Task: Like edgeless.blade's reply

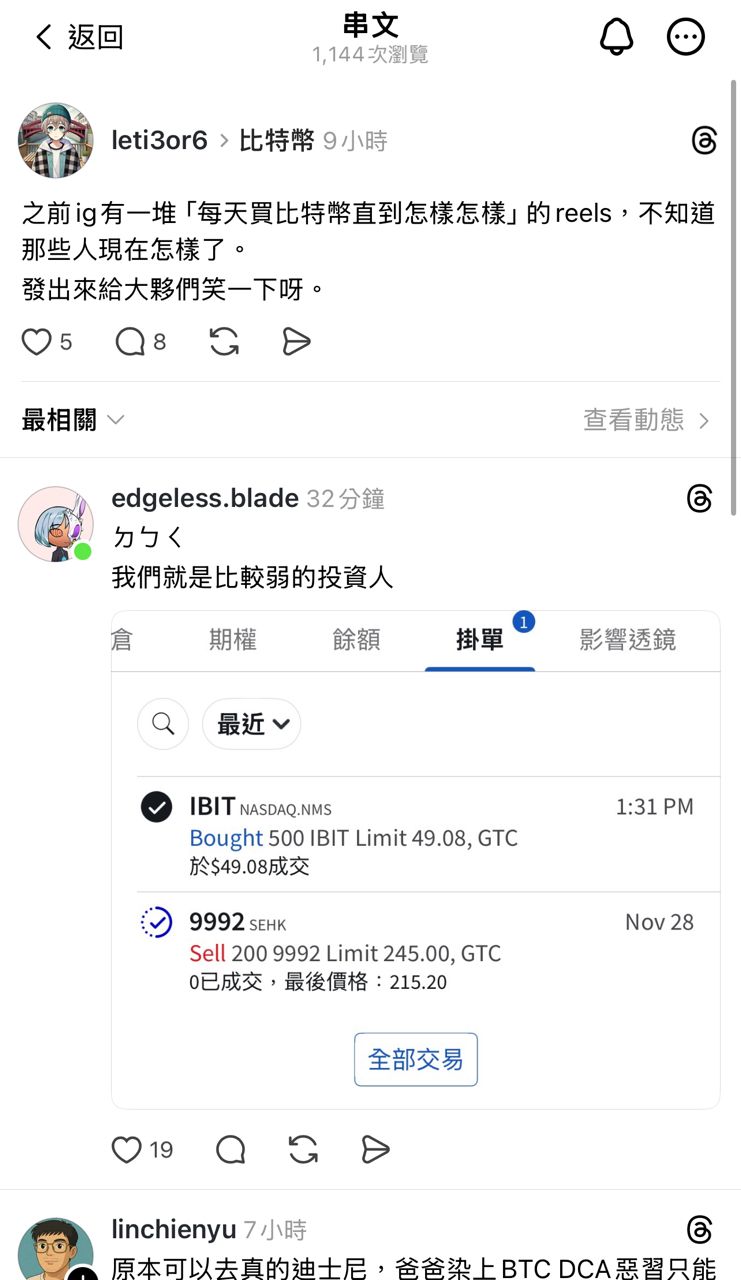Action: (x=127, y=1150)
